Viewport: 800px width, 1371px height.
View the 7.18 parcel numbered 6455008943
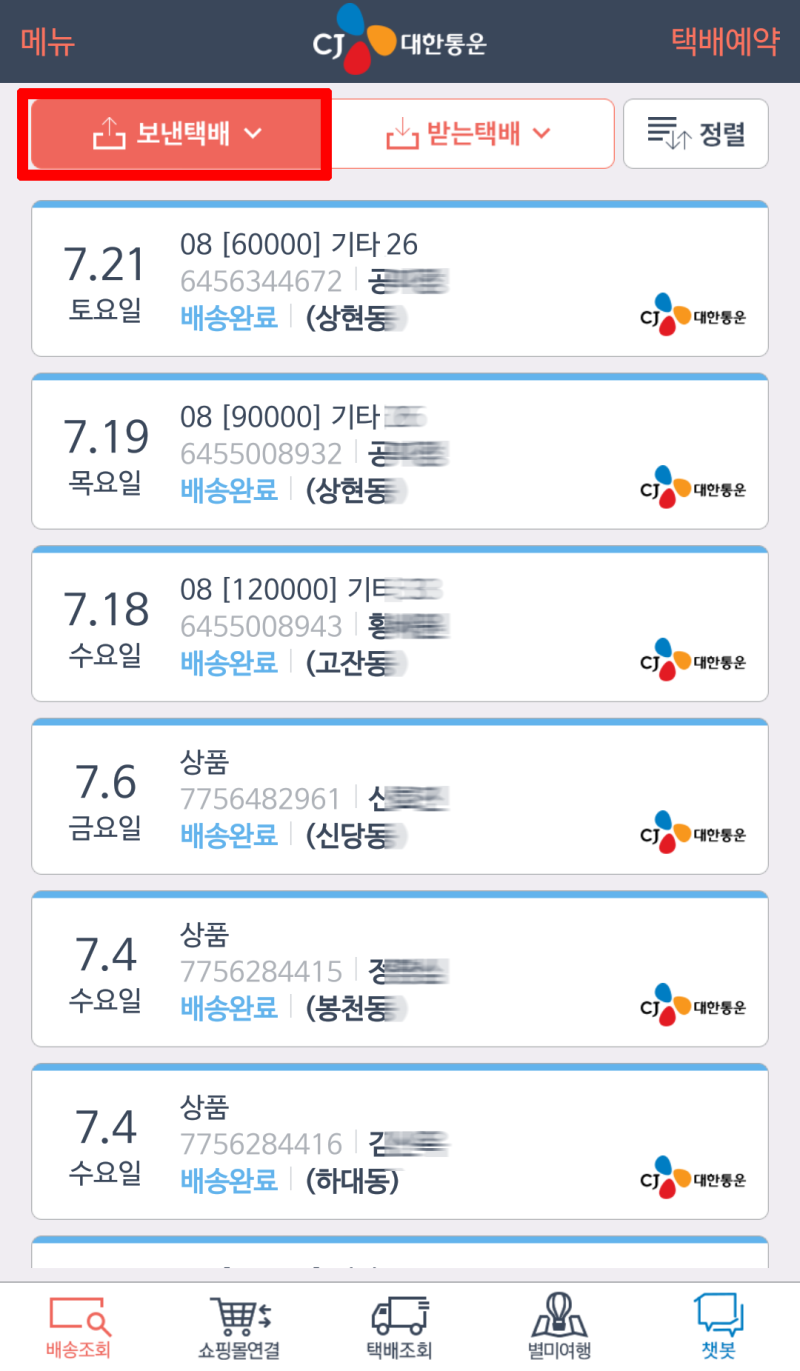click(x=400, y=625)
